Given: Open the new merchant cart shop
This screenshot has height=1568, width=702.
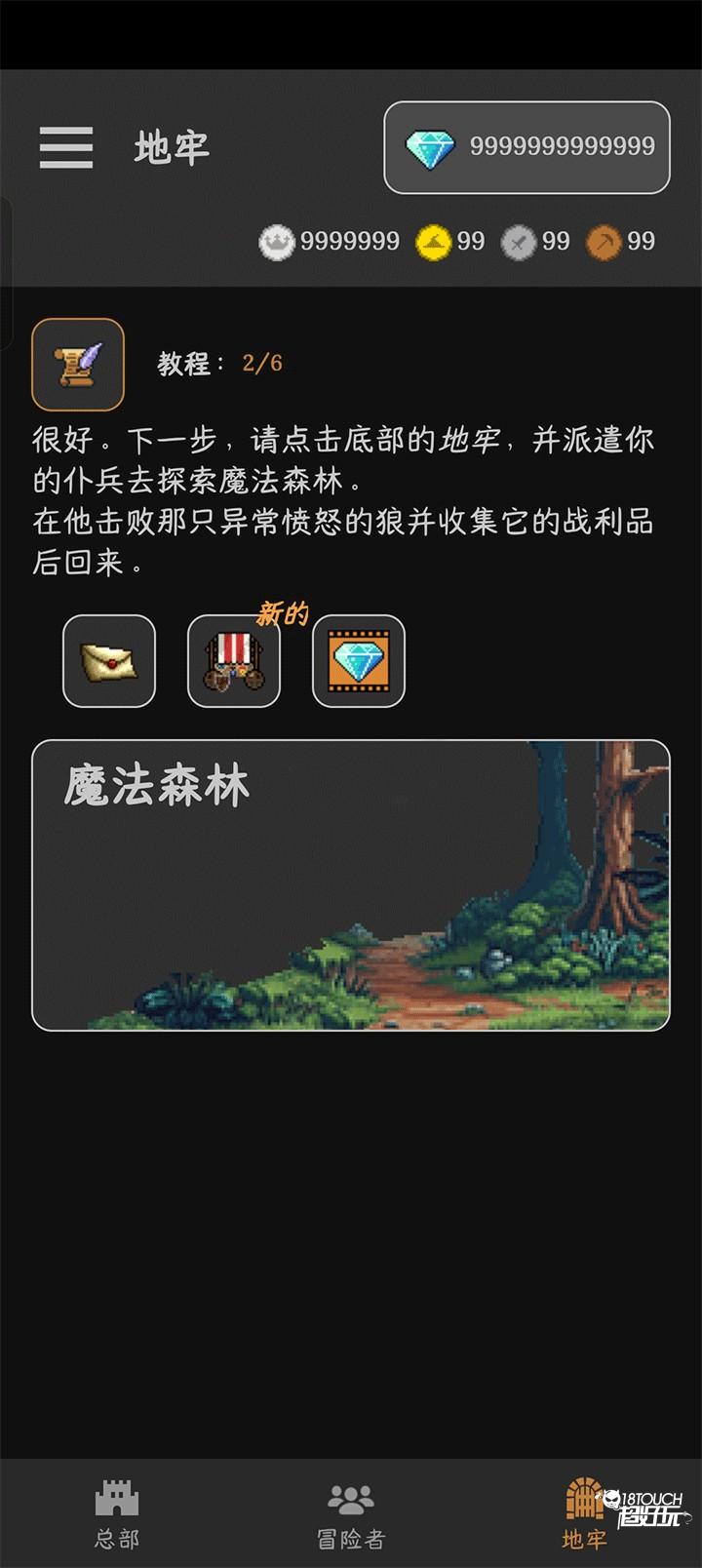Looking at the screenshot, I should tap(234, 661).
